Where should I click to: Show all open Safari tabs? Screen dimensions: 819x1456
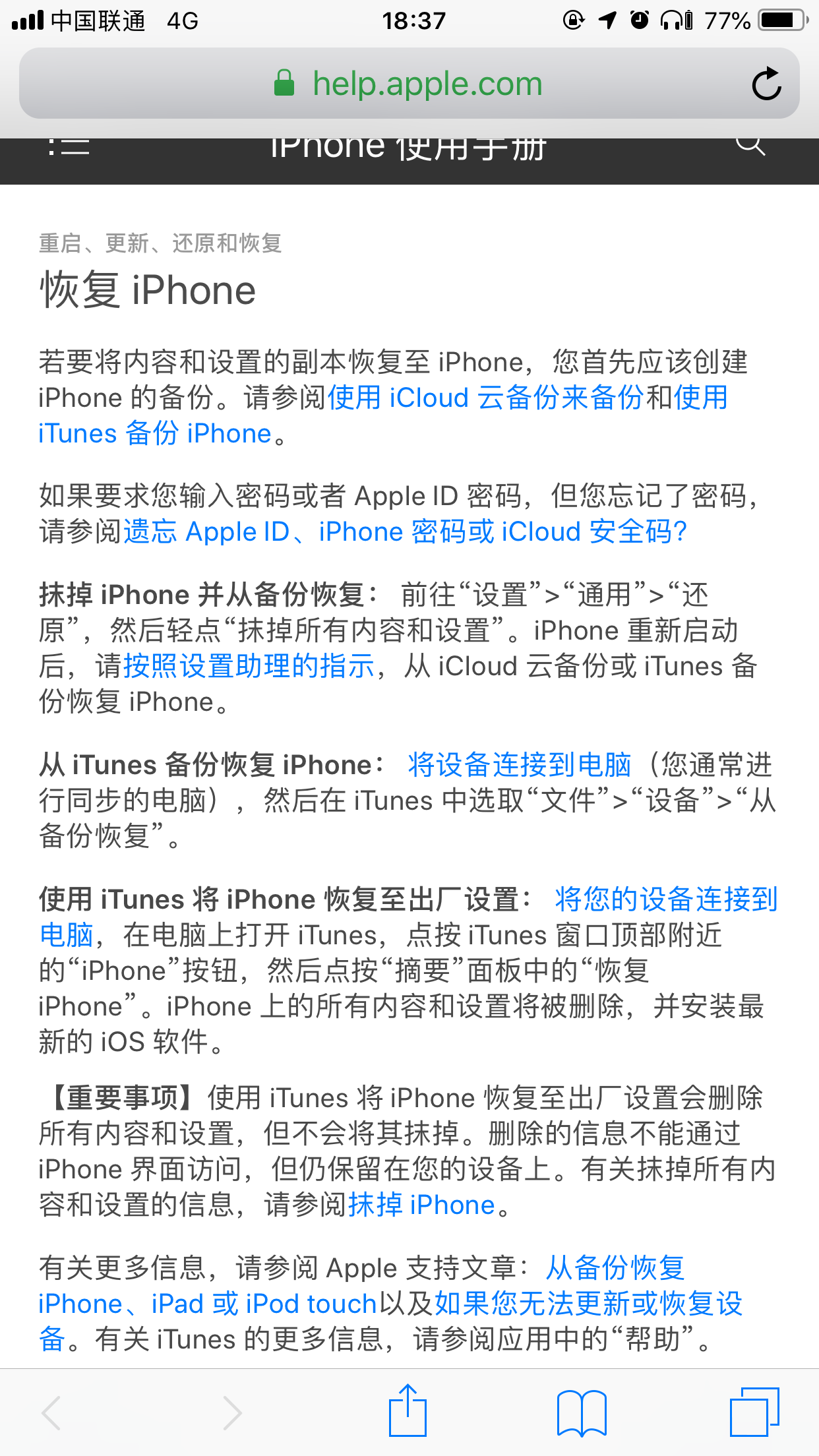coord(754,1412)
